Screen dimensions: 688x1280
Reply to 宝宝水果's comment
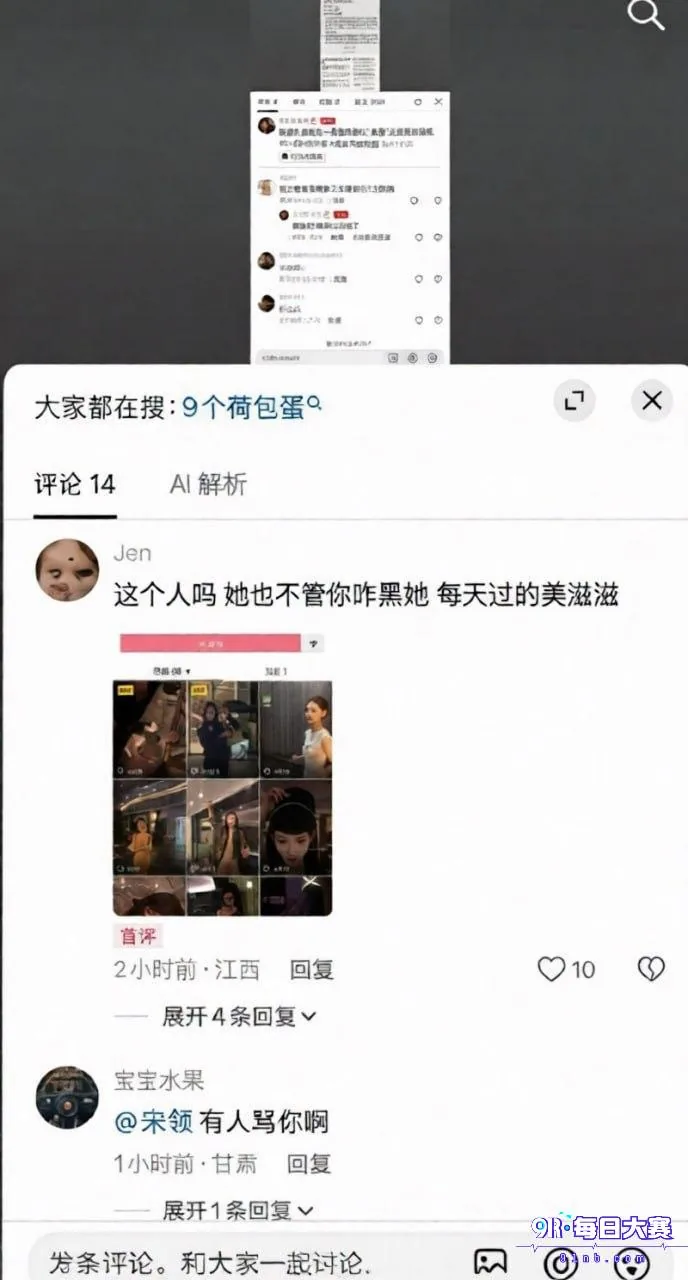pyautogui.click(x=309, y=1164)
